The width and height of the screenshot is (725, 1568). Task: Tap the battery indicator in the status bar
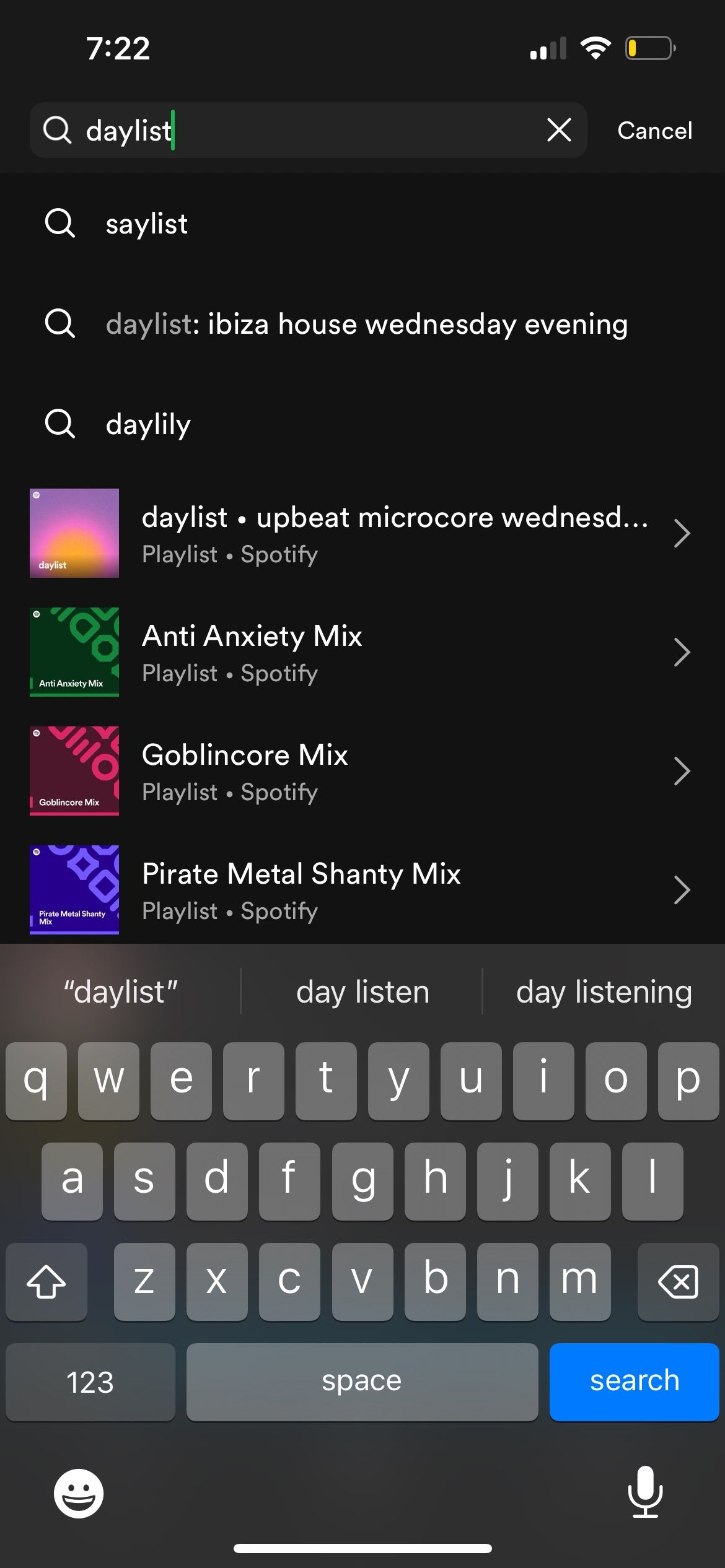pos(649,48)
